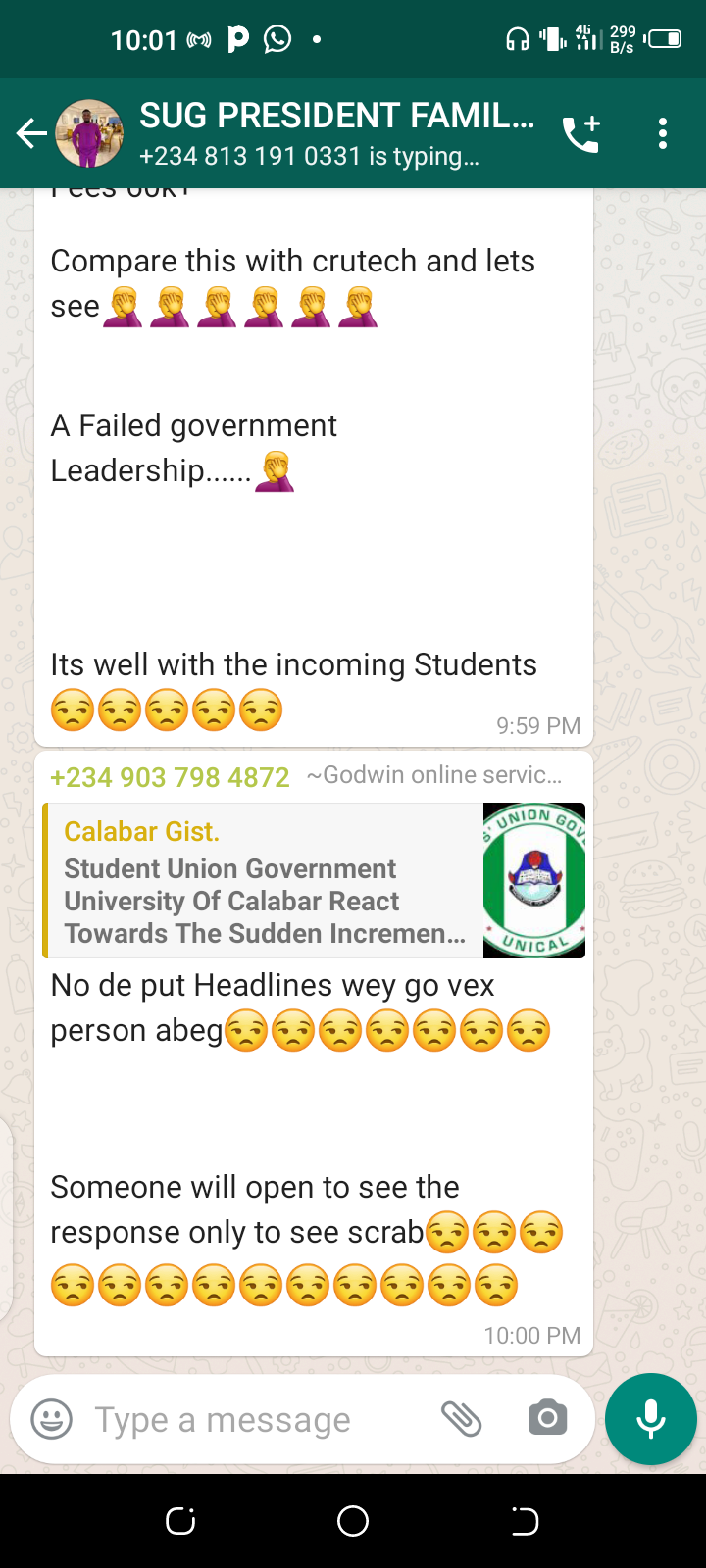Open the attachment paperclip
Viewport: 706px width, 1568px height.
coord(461,1419)
